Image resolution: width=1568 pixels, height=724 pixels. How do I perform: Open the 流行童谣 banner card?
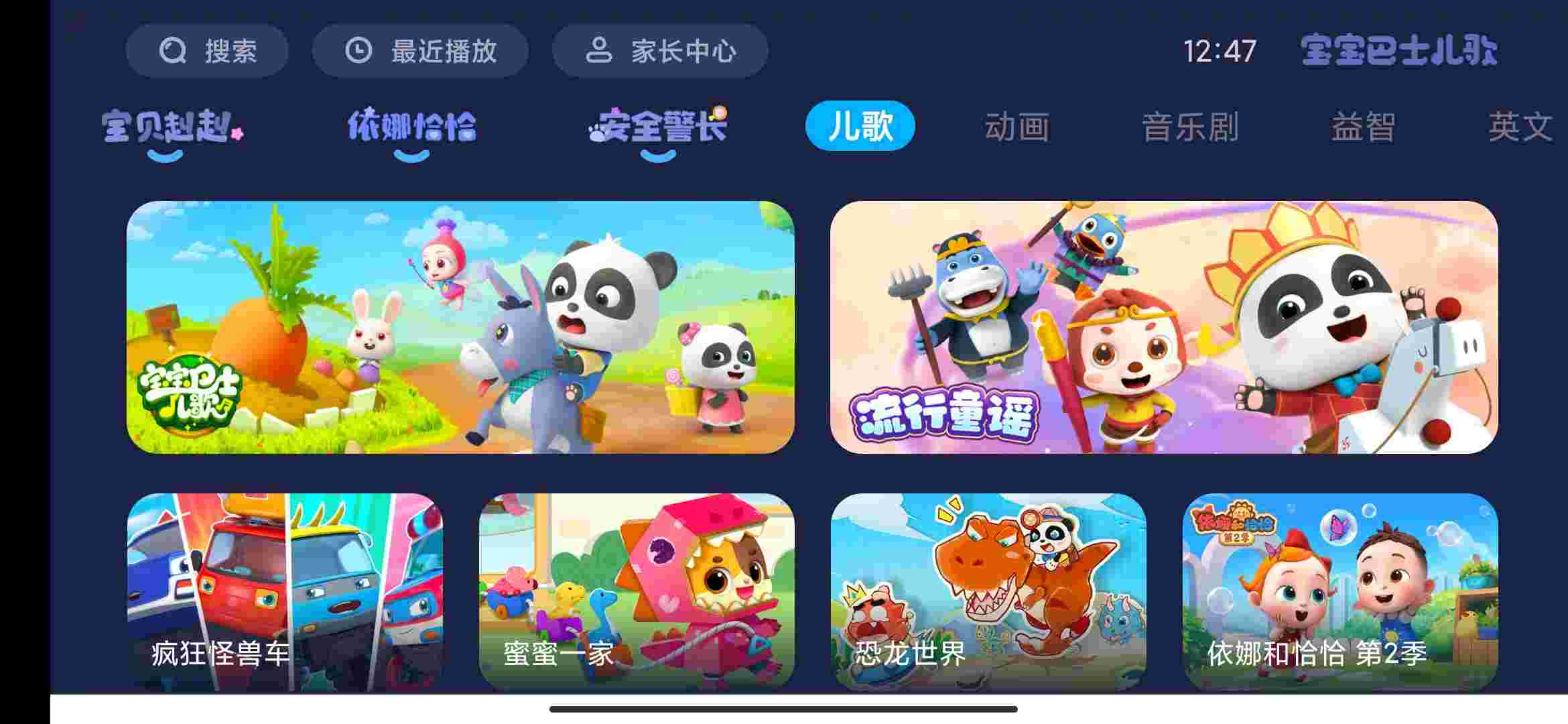pyautogui.click(x=1164, y=327)
